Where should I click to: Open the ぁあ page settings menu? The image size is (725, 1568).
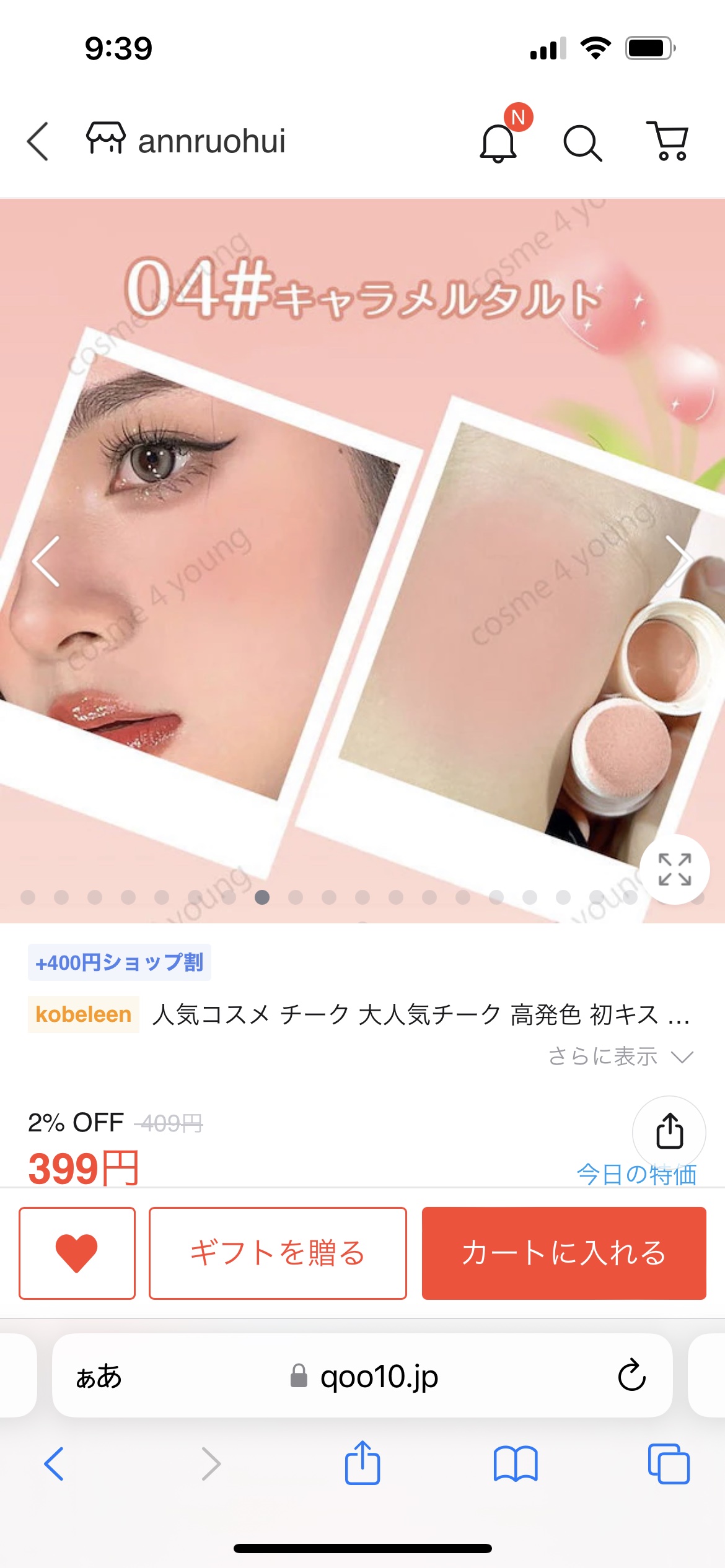coord(99,1376)
